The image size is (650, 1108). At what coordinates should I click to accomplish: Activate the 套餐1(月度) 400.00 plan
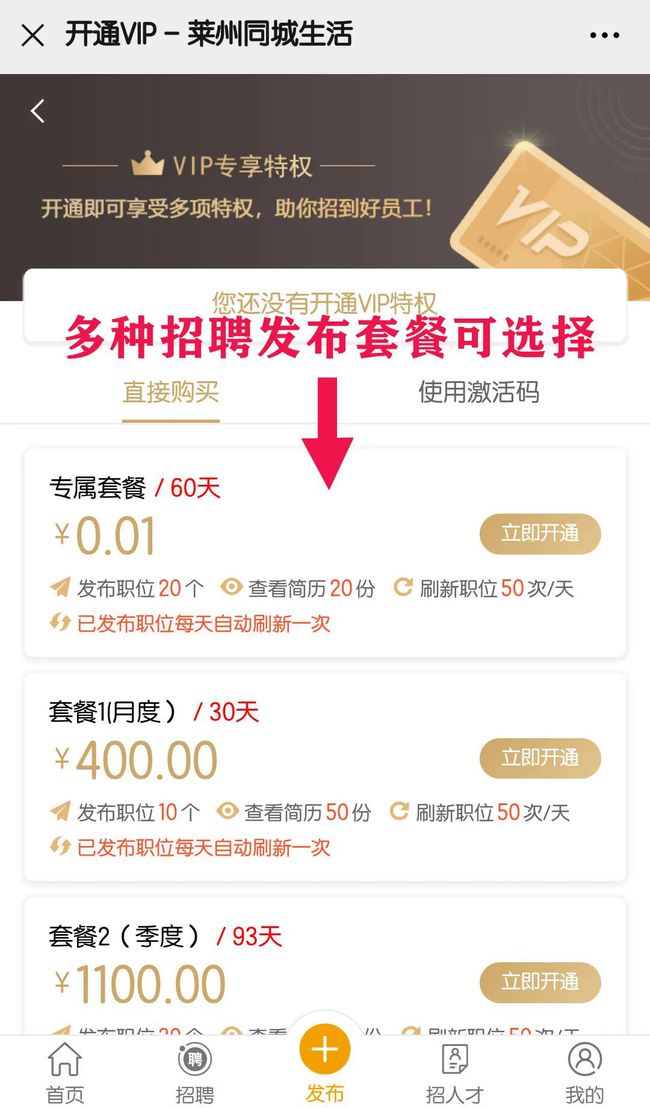tap(540, 758)
